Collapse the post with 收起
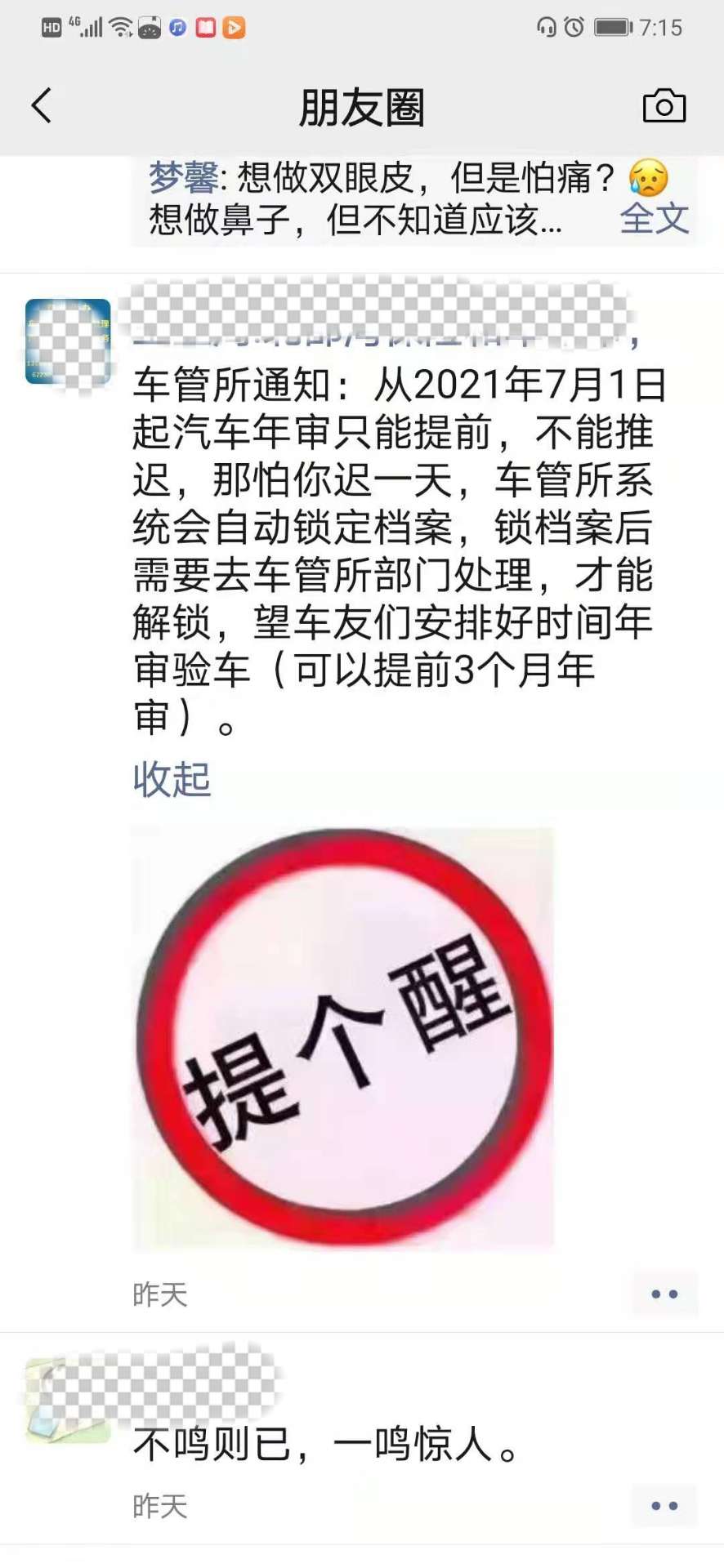This screenshot has width=724, height=1568. [172, 779]
